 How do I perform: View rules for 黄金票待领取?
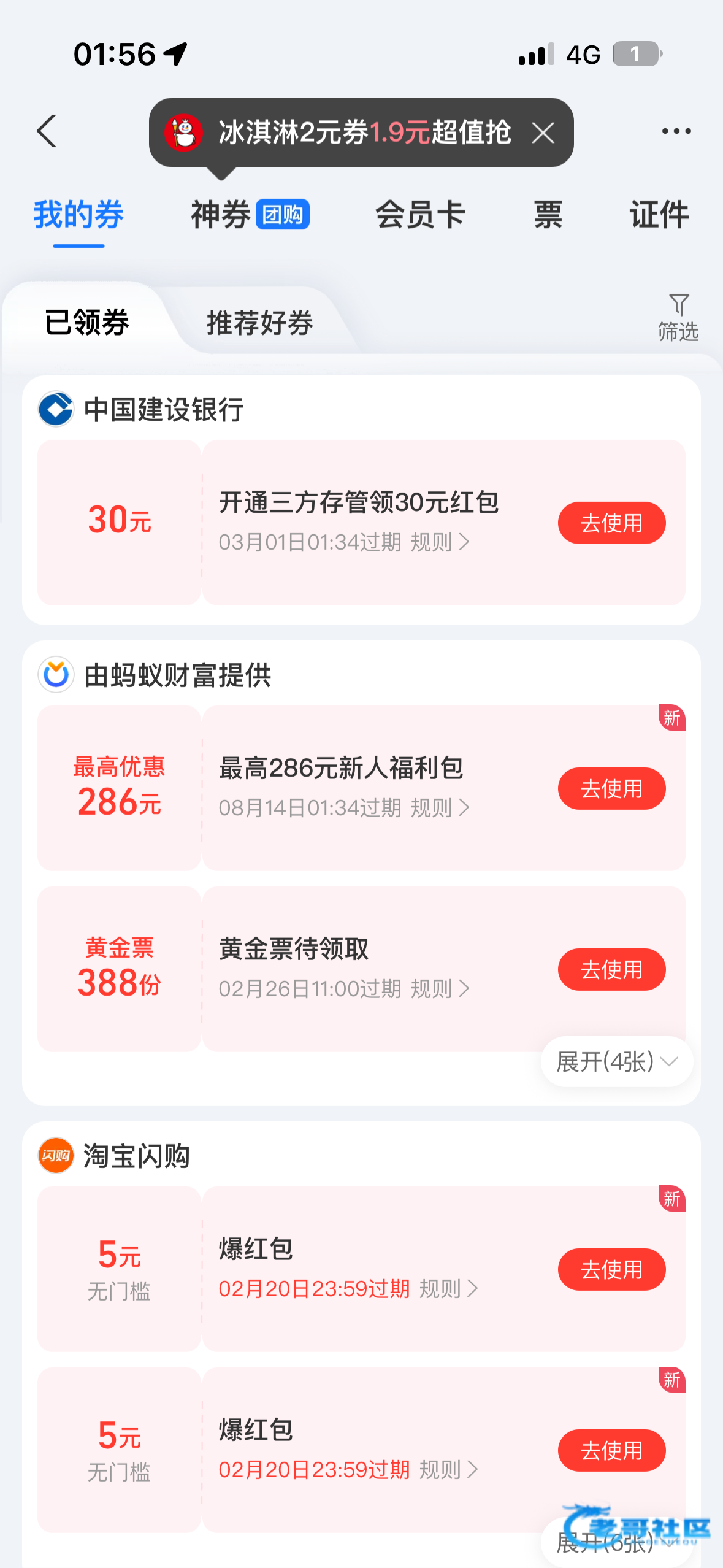tap(439, 989)
